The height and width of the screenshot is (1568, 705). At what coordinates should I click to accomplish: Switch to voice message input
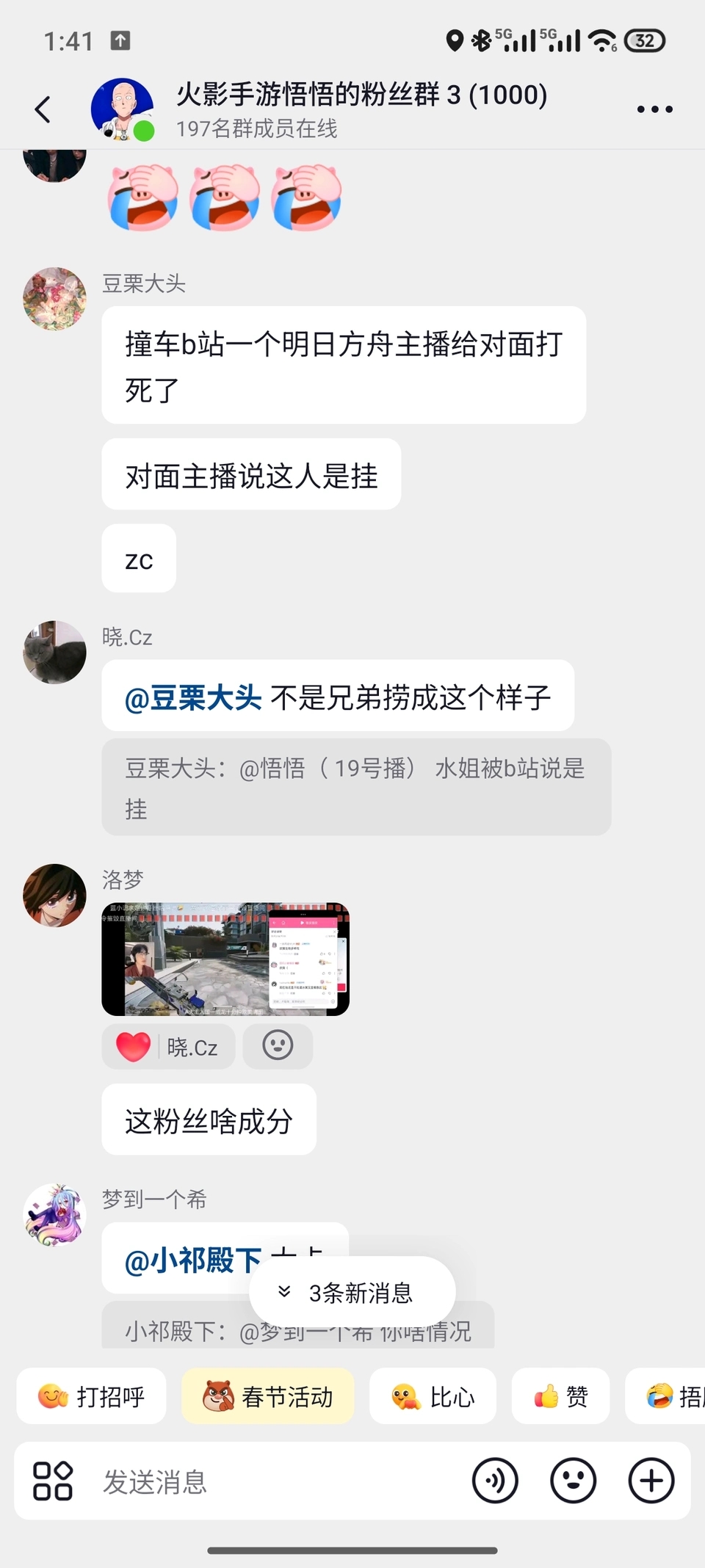(495, 1481)
